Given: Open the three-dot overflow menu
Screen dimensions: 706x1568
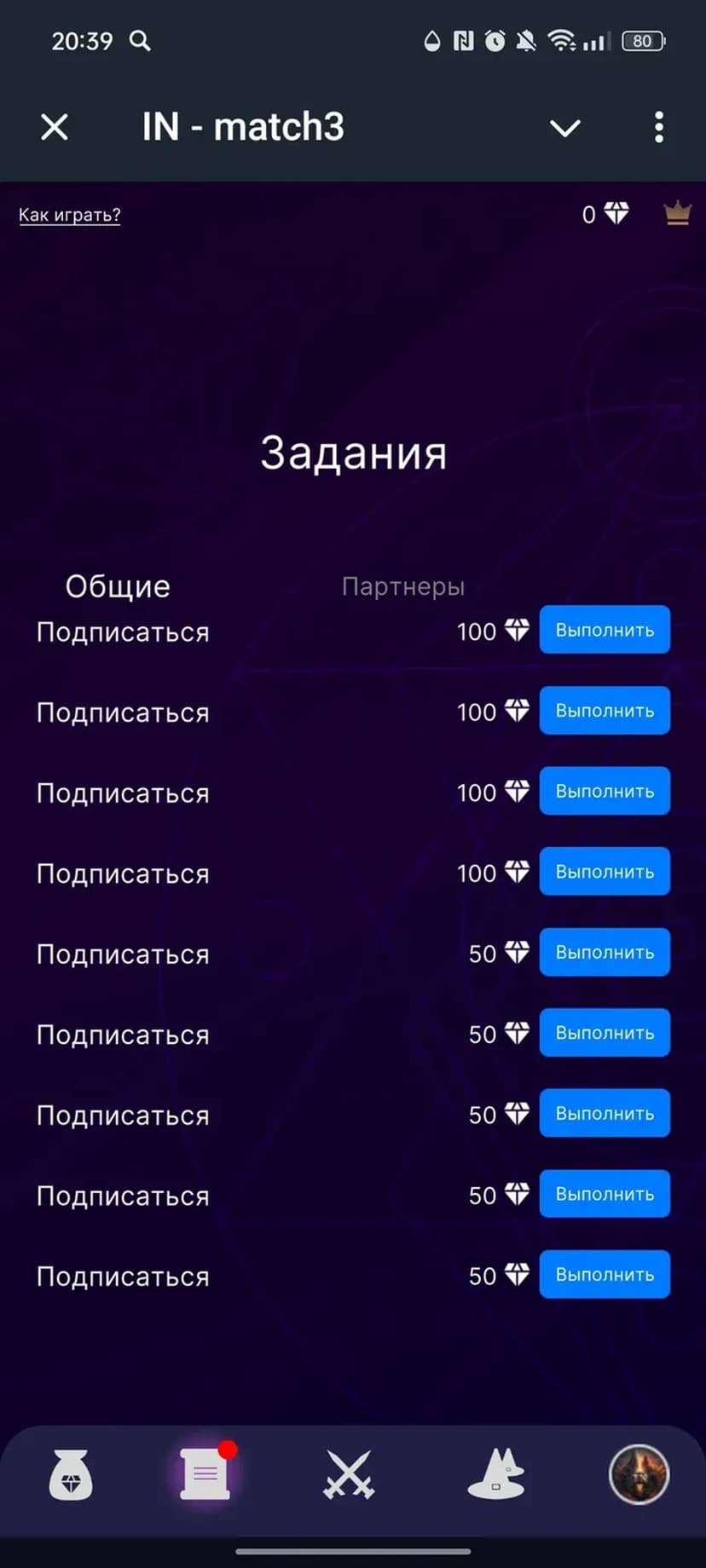Looking at the screenshot, I should coord(658,128).
